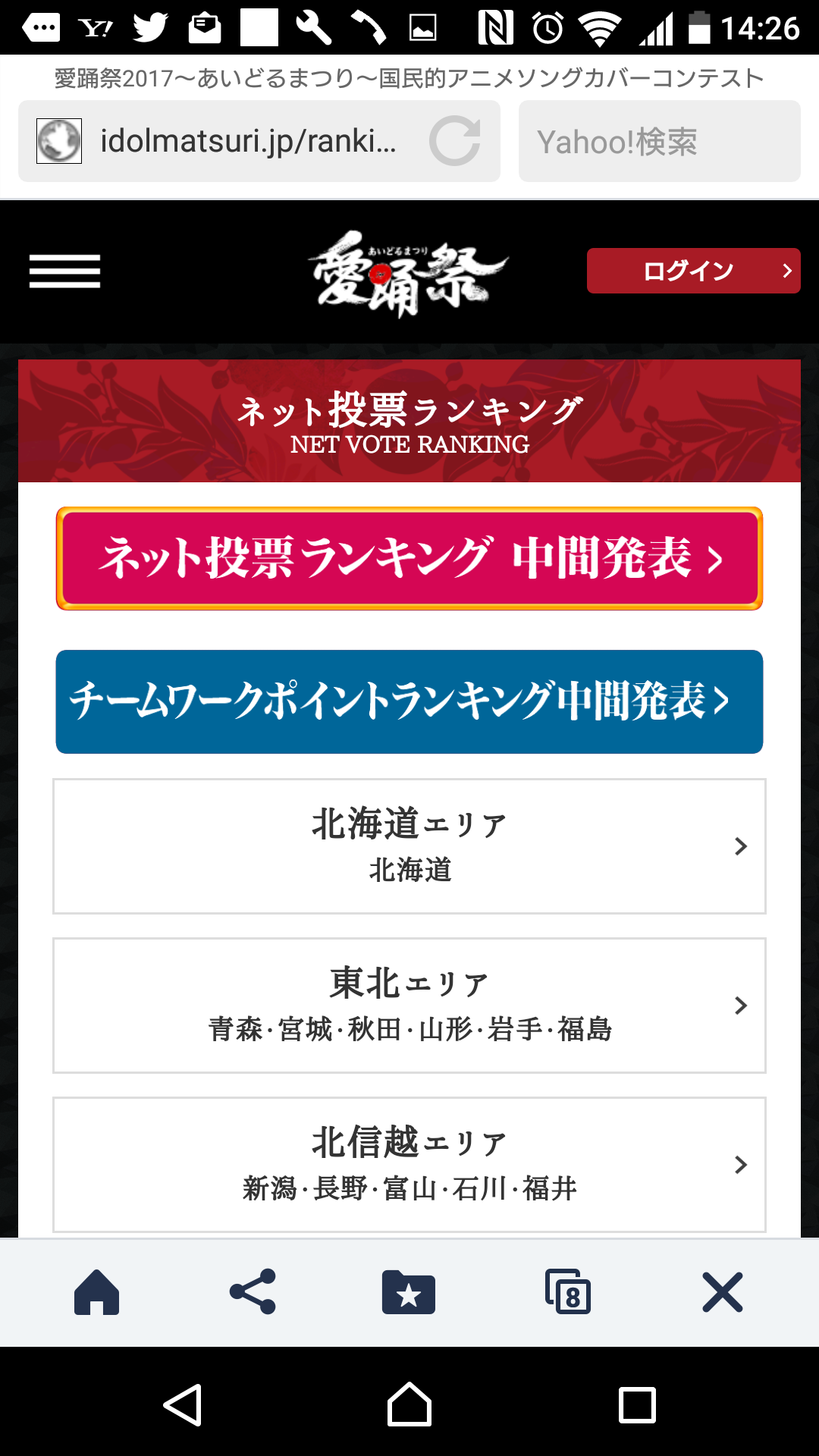Open recent apps
This screenshot has width=819, height=1456.
[637, 1405]
